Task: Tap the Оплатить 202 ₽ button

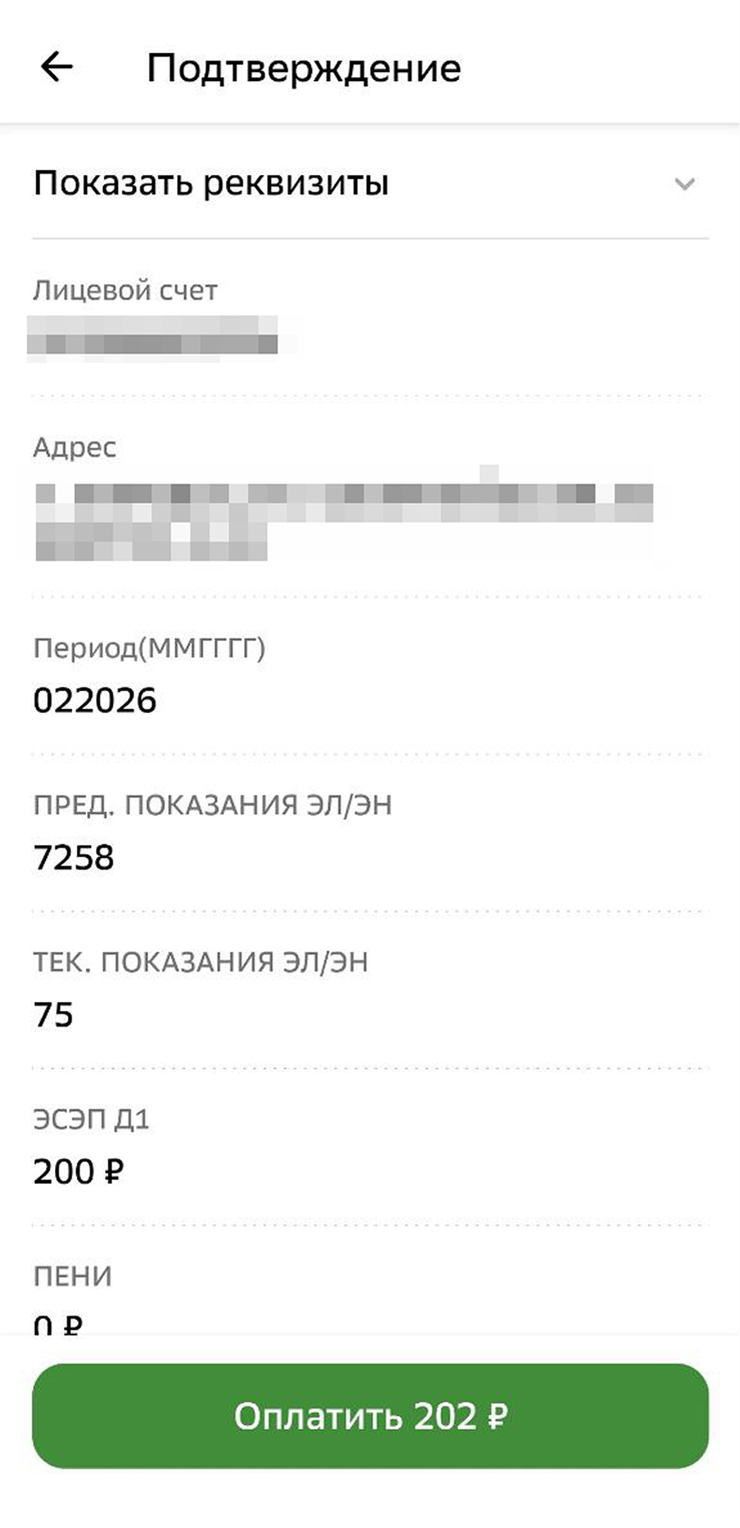Action: pos(370,1416)
